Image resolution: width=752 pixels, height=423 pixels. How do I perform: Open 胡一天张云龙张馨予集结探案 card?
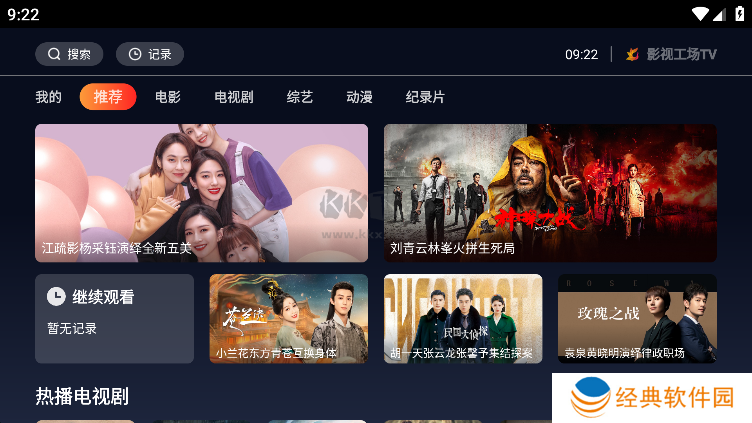pos(463,318)
